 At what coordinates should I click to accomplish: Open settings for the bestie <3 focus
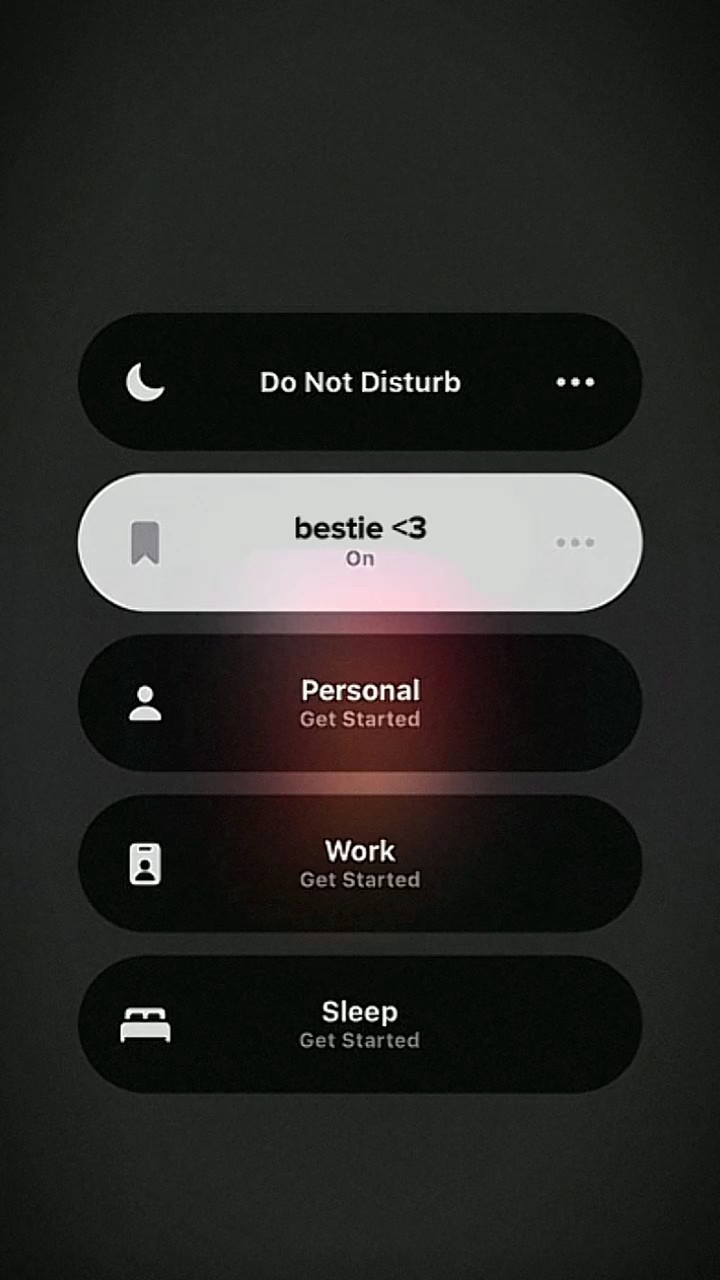[575, 542]
